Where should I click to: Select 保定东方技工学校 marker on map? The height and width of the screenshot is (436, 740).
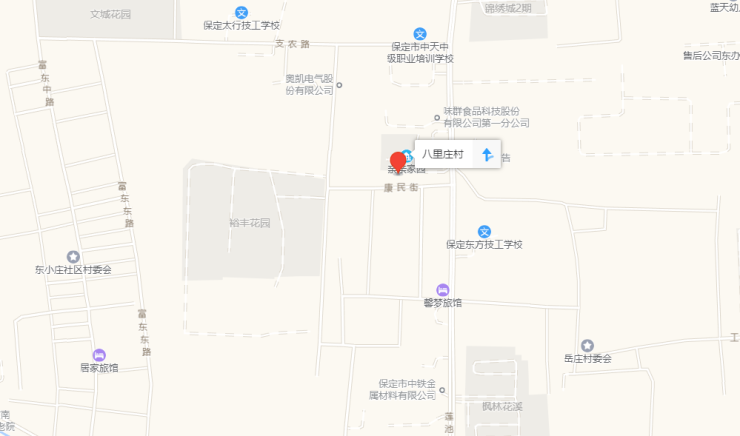pos(484,231)
